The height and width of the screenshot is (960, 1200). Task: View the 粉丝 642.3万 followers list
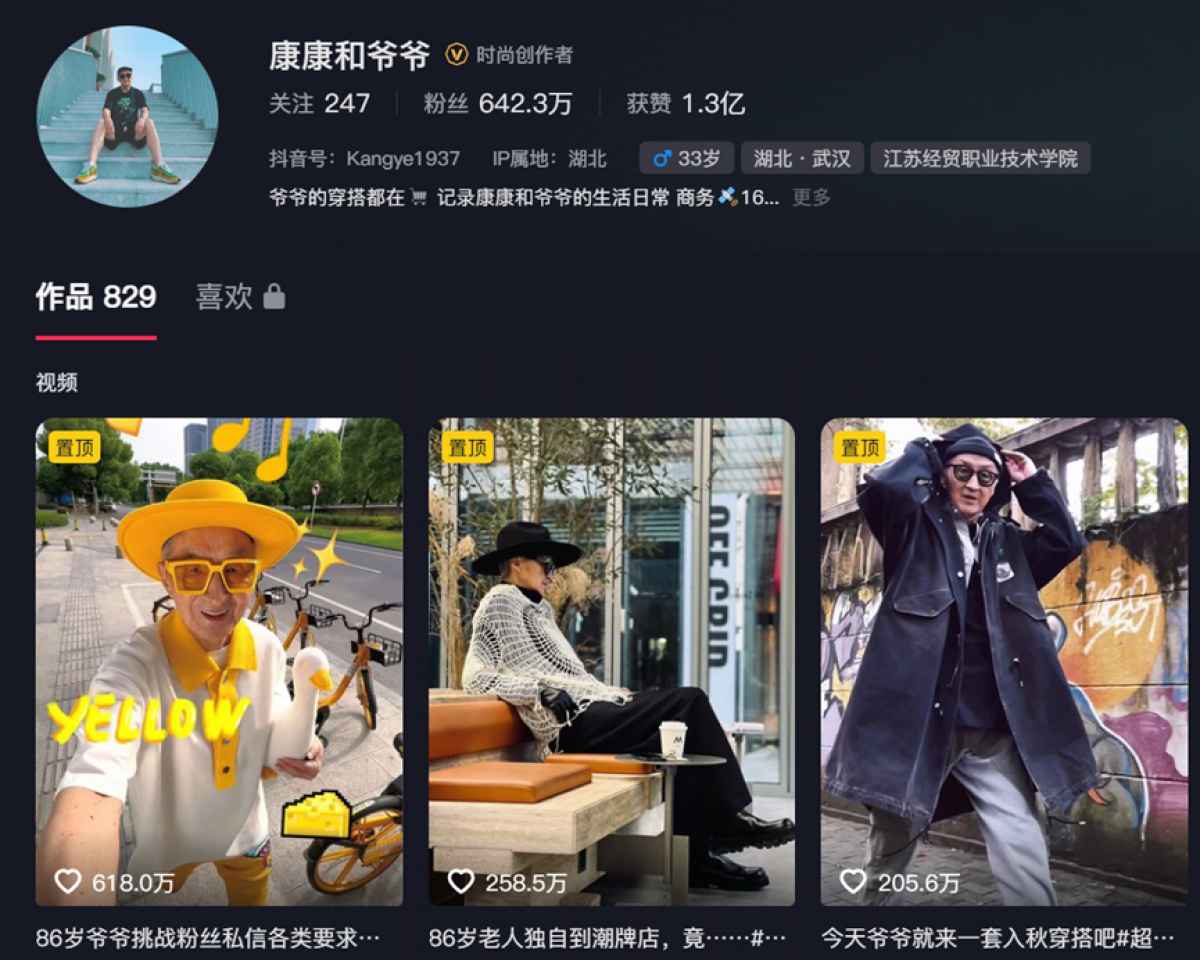pos(497,103)
